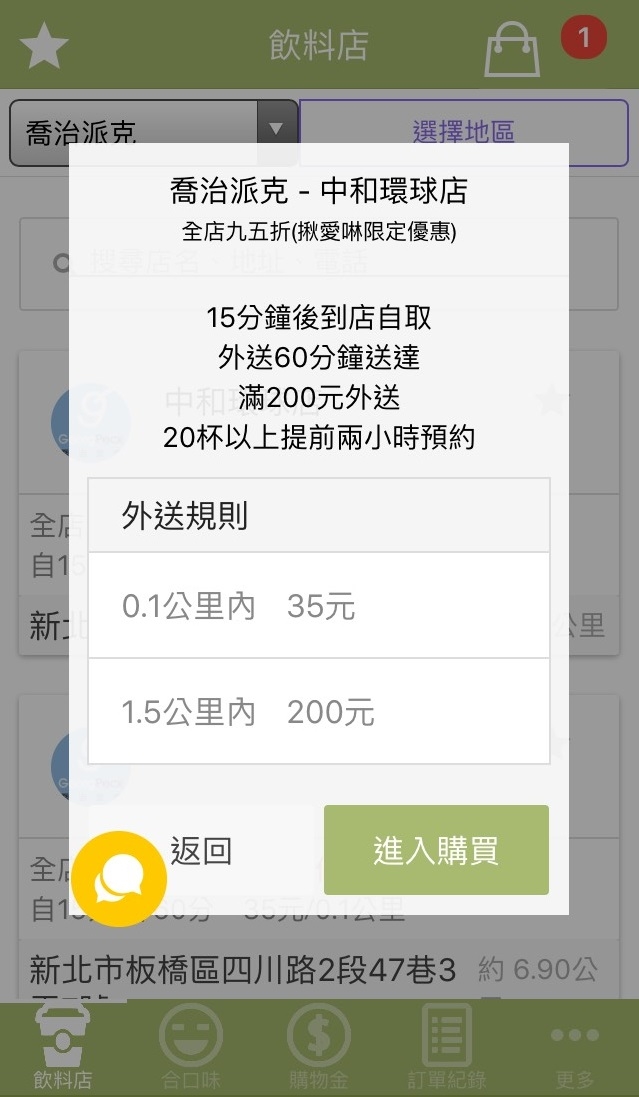The image size is (639, 1097).
Task: Go to the 飲料店 tab
Action: coord(63,1048)
